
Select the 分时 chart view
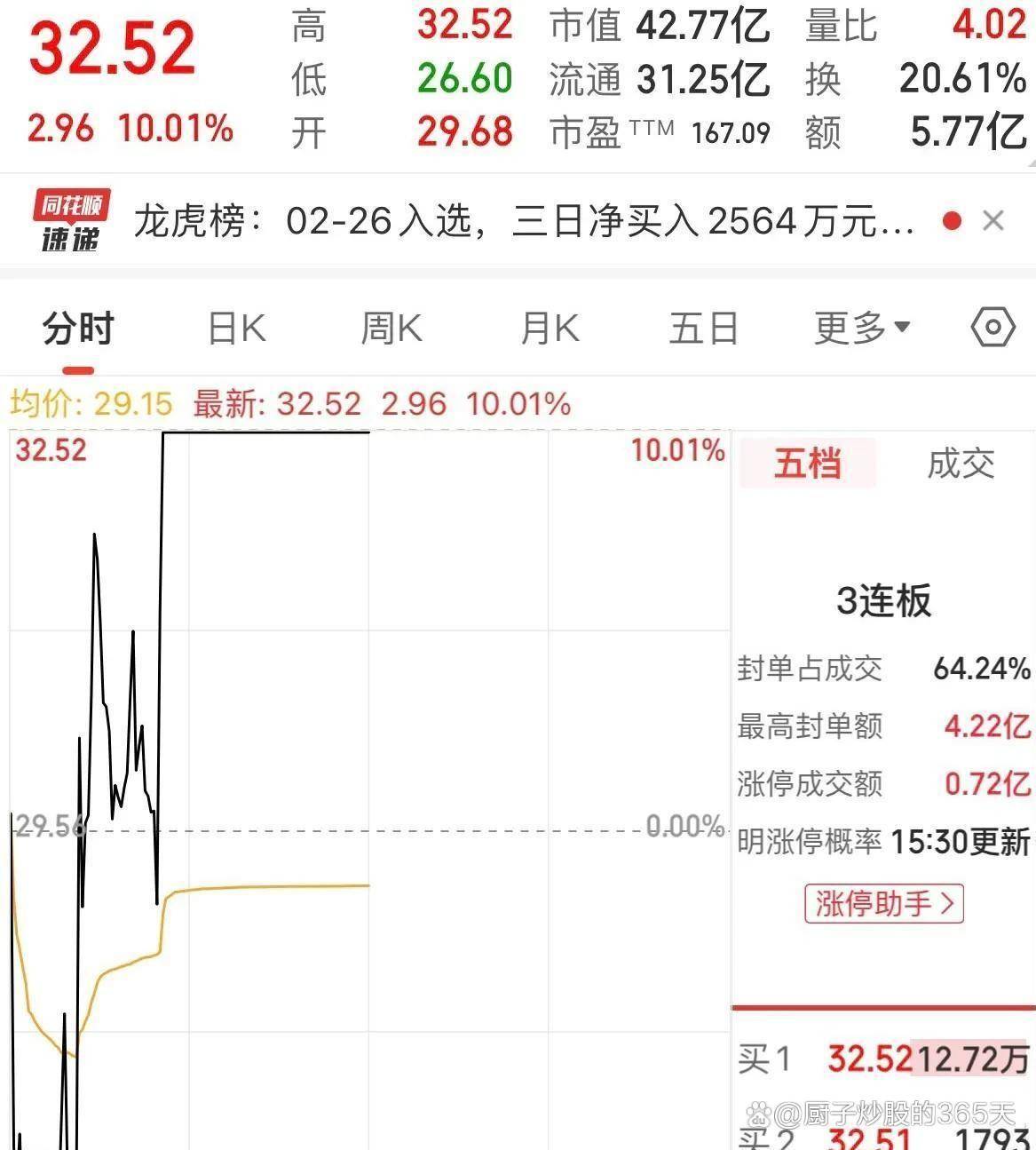point(78,327)
